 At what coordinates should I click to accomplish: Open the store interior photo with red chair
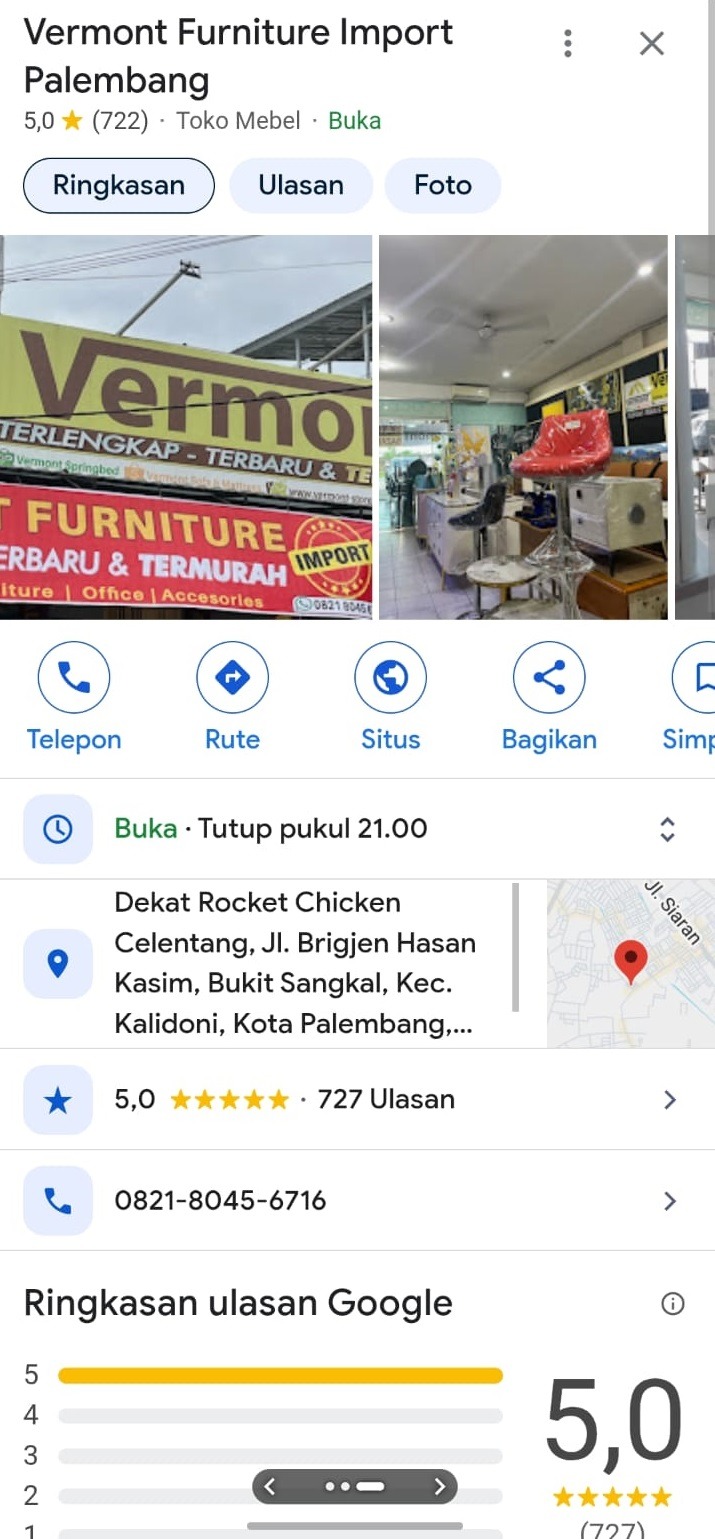click(x=523, y=427)
